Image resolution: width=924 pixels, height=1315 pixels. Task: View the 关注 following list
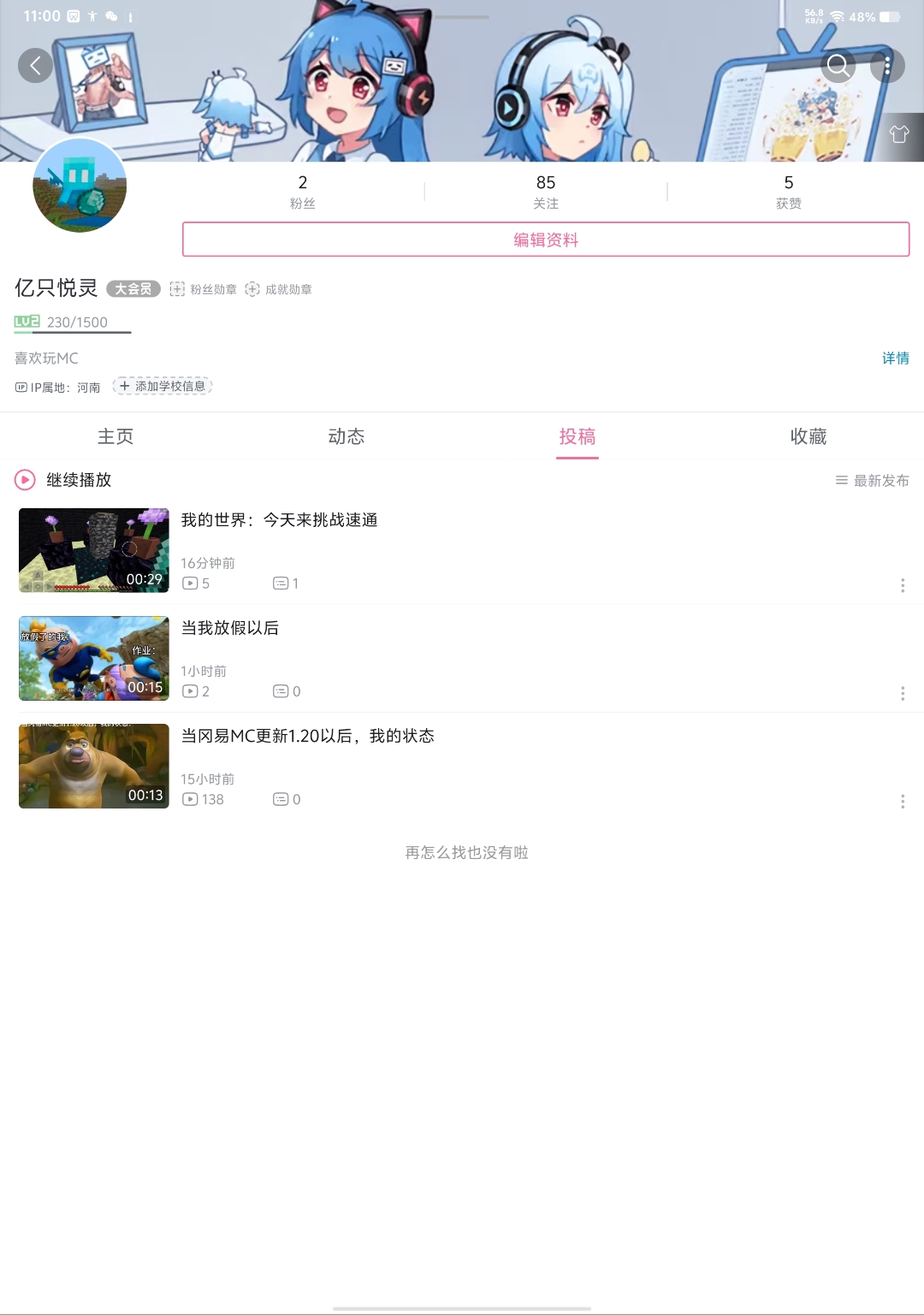[546, 192]
